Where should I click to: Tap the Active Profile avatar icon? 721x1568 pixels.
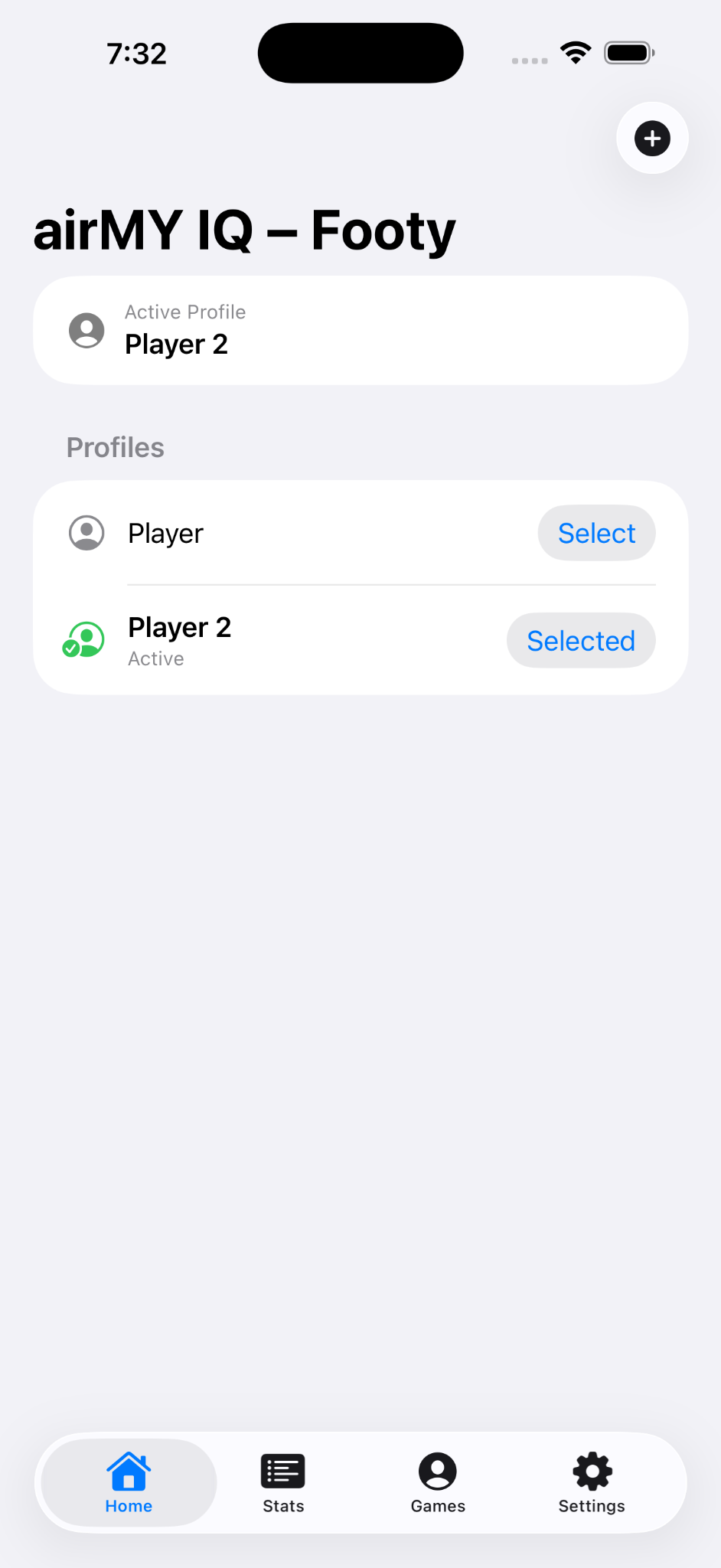point(86,330)
